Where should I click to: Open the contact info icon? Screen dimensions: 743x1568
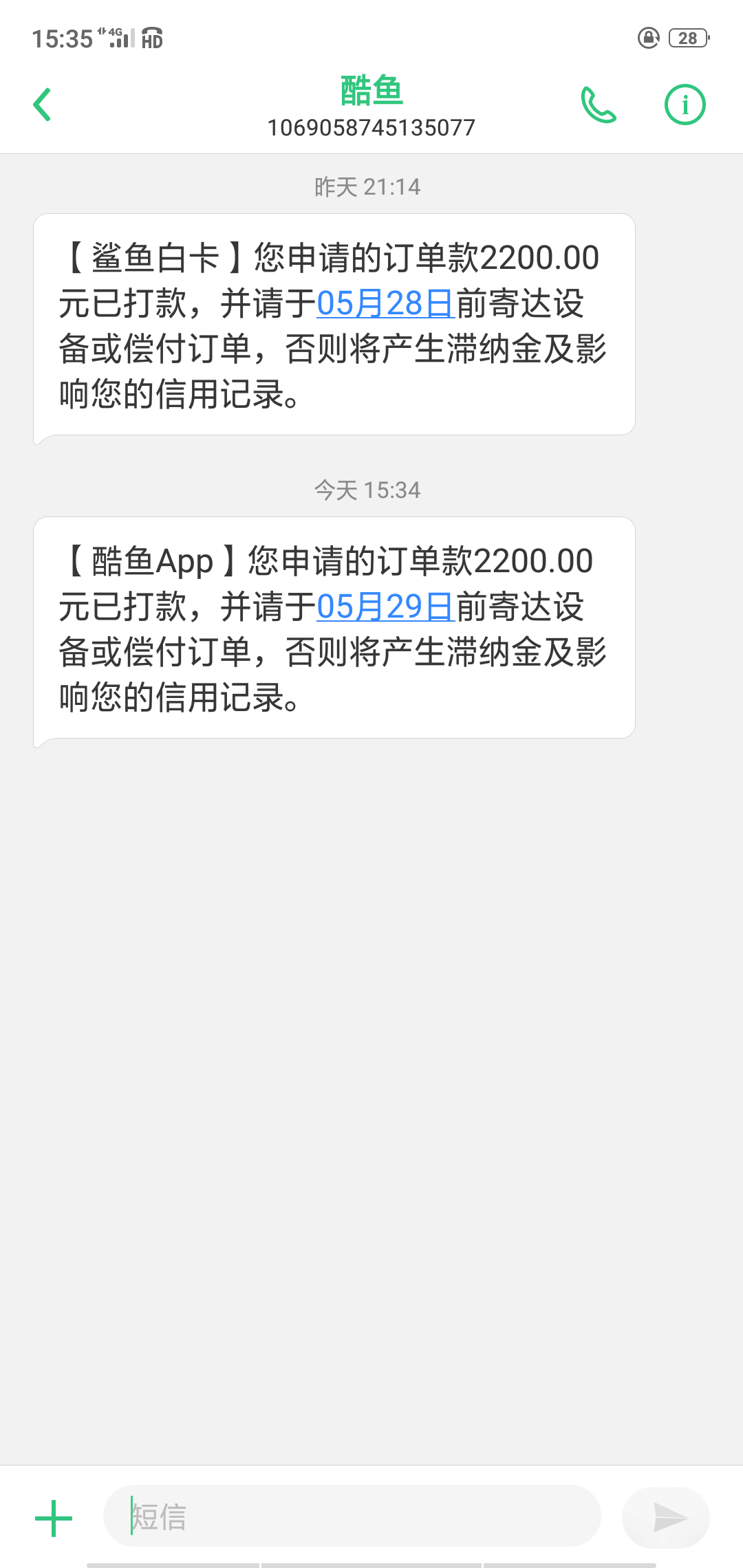[x=685, y=105]
